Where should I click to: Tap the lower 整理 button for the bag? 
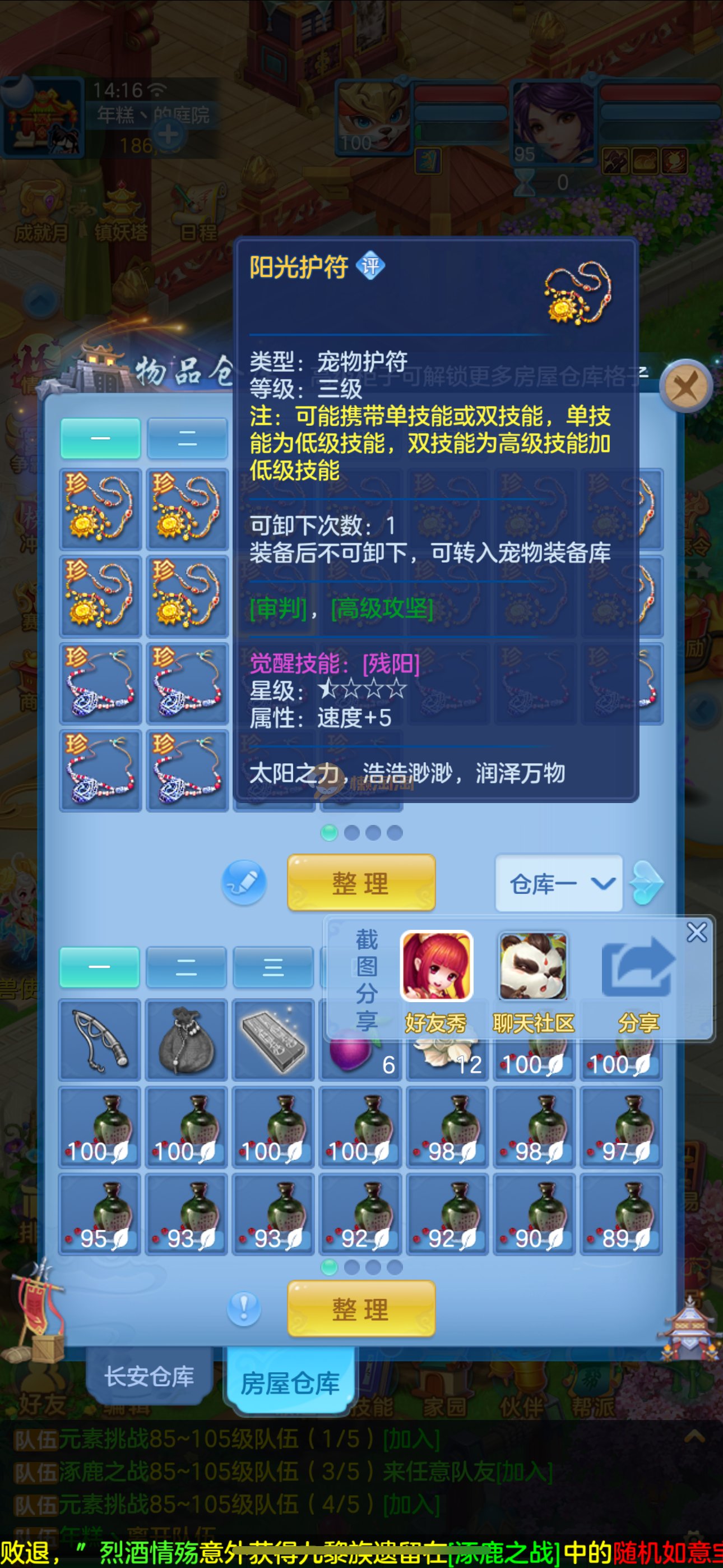point(361,1309)
